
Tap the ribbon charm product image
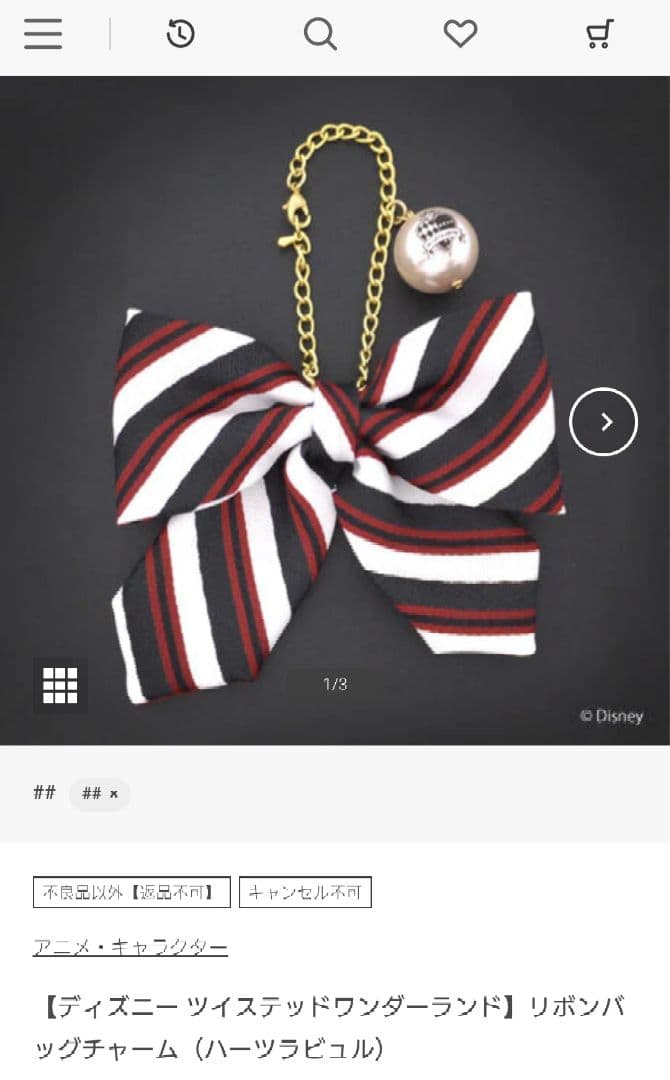pyautogui.click(x=335, y=450)
